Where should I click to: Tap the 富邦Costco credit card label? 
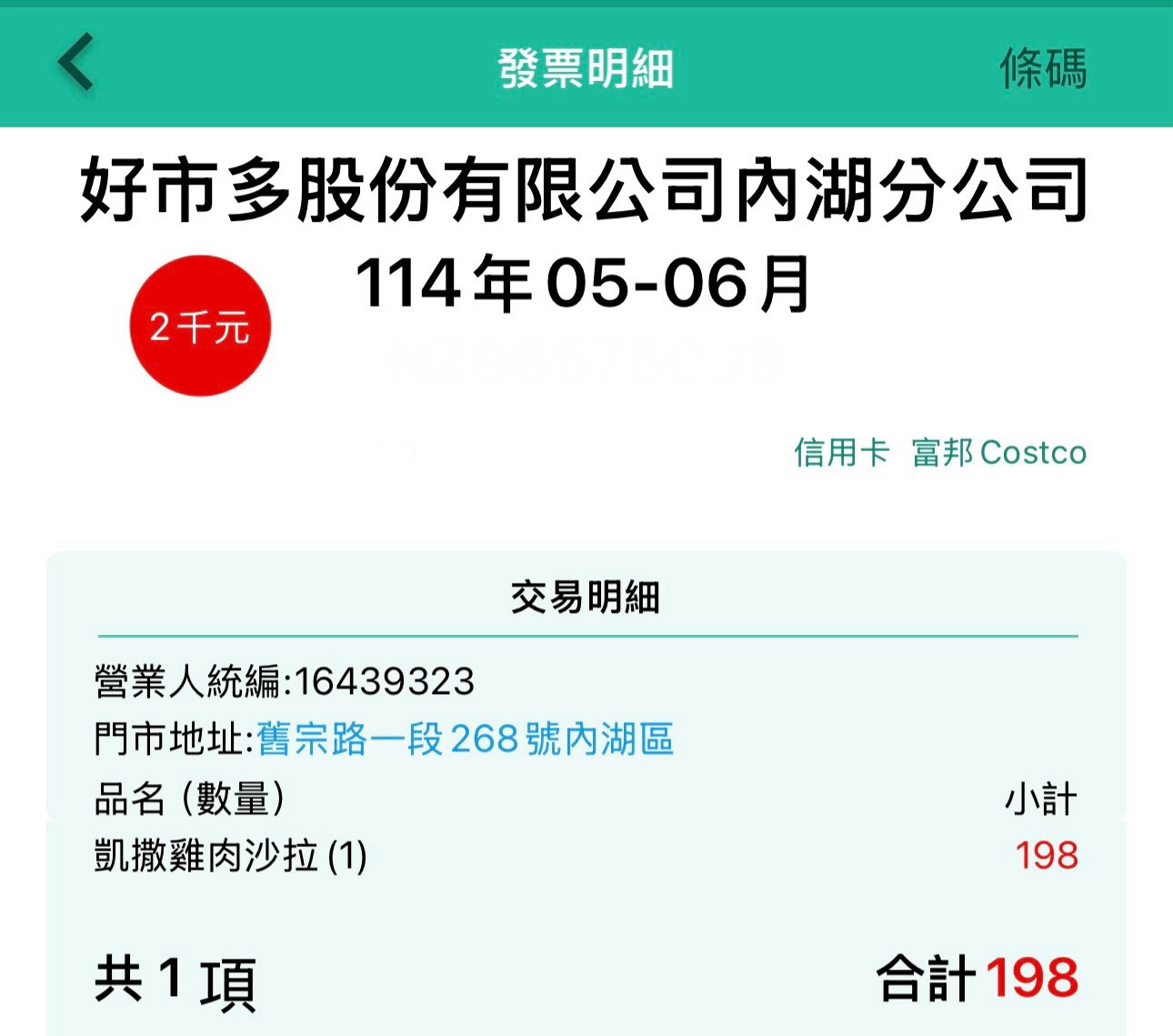coord(998,452)
